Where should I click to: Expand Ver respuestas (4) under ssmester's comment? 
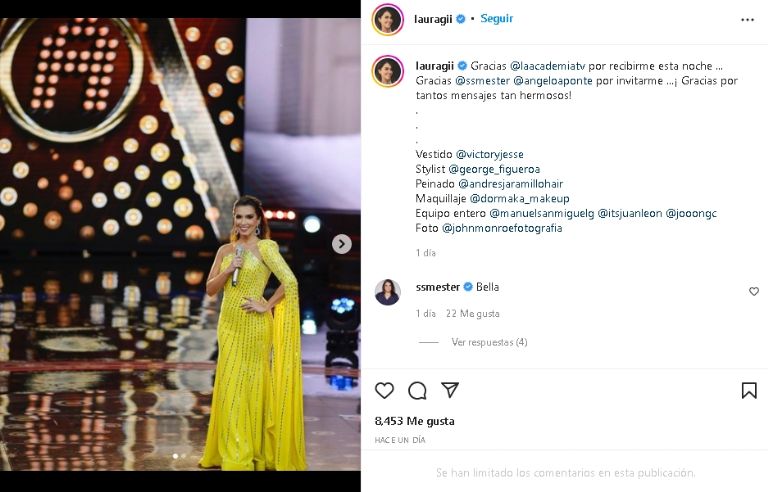click(489, 342)
